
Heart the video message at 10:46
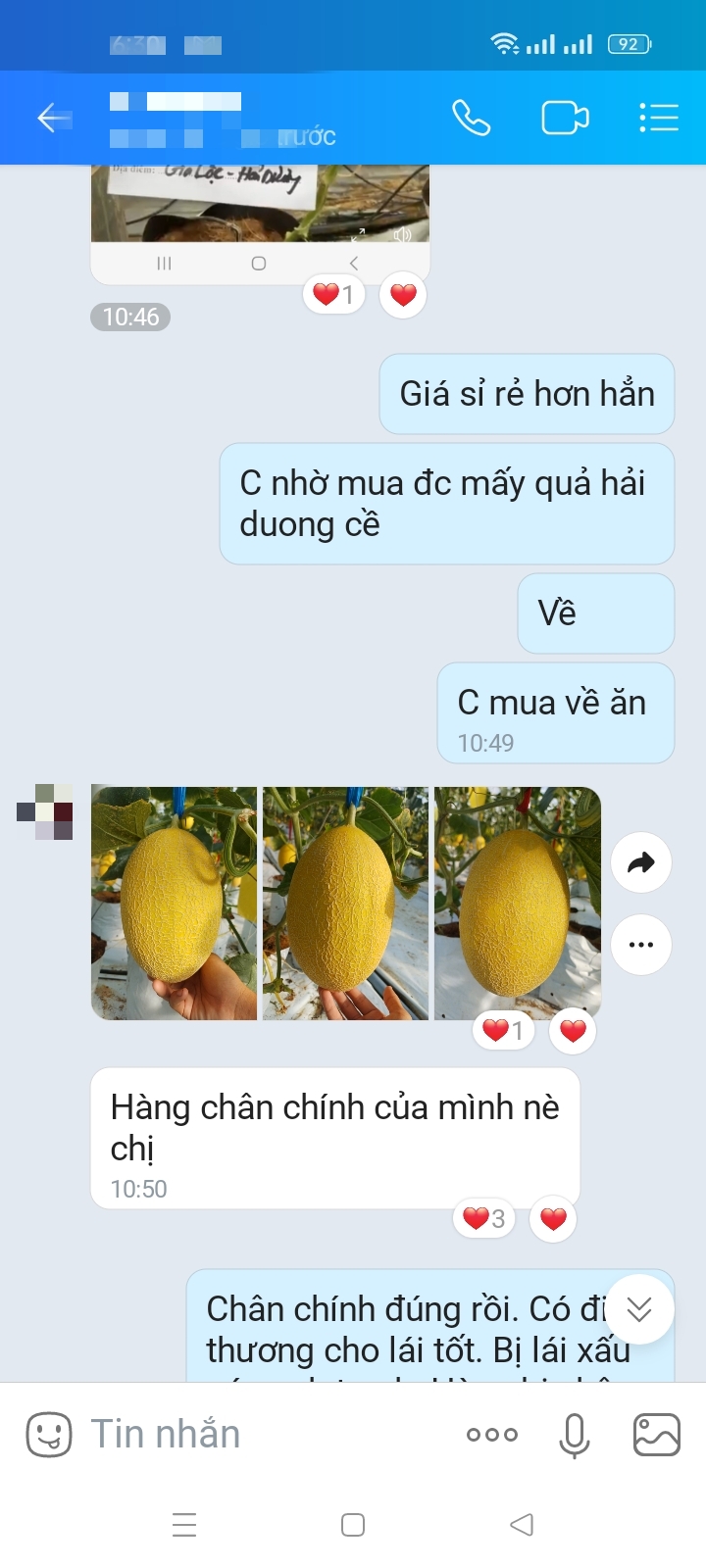pyautogui.click(x=403, y=294)
